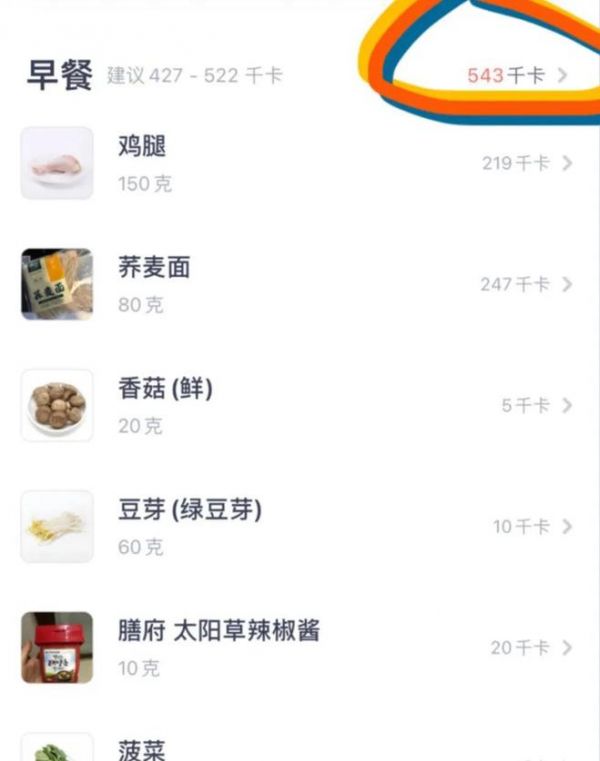Open the 鸡腿 150克 entry
Screen dimensions: 600x761
[300, 163]
